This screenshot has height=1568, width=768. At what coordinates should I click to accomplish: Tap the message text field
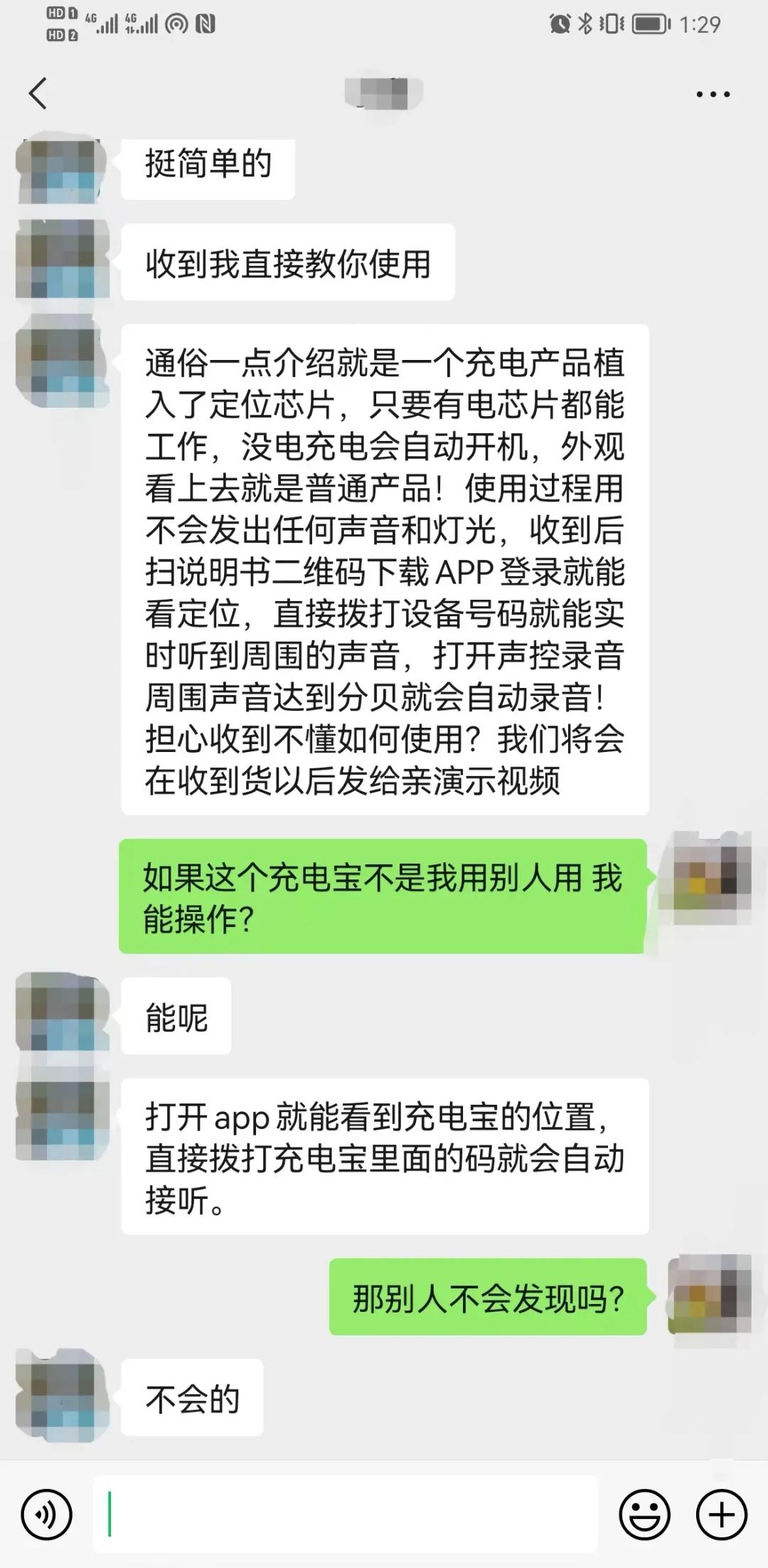tap(345, 1514)
